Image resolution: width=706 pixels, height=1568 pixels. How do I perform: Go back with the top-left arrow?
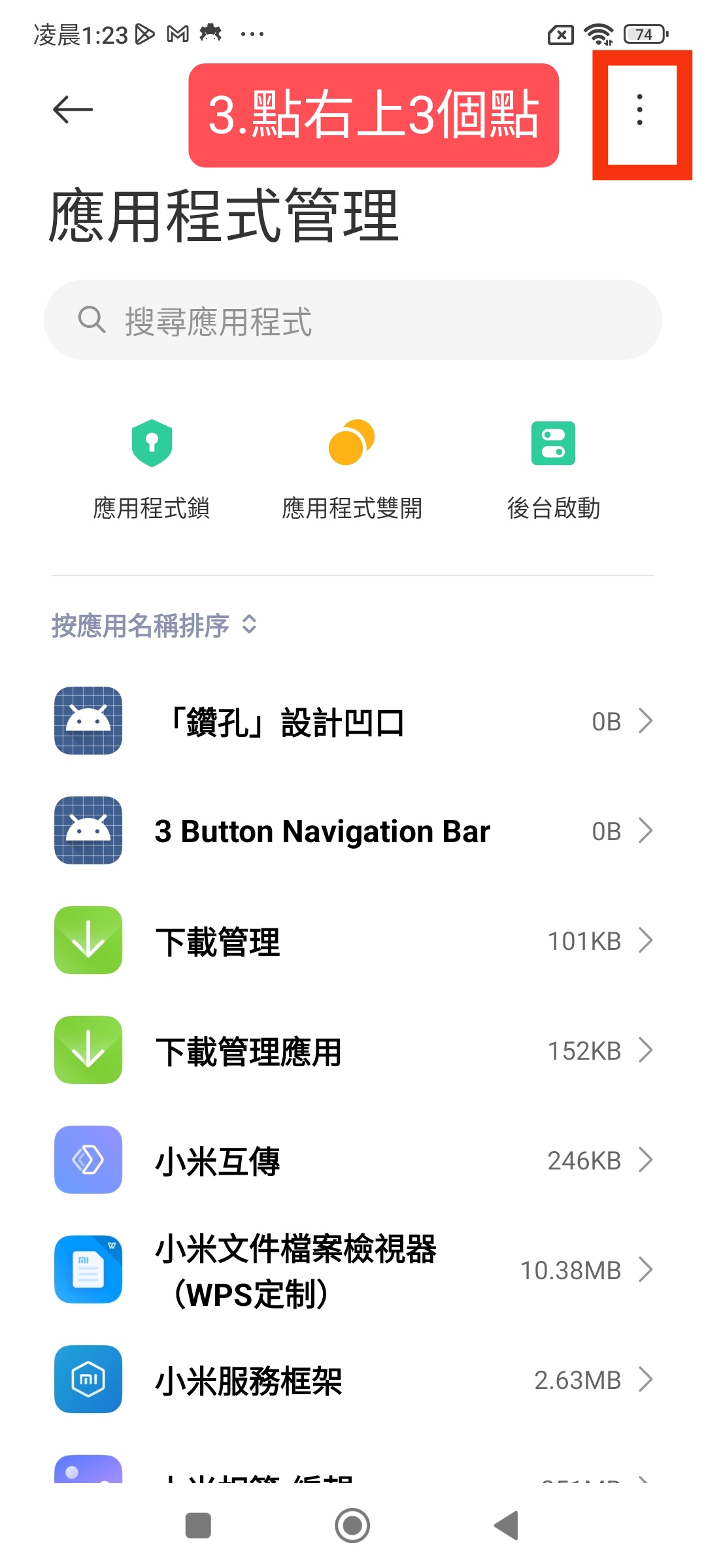click(x=73, y=110)
